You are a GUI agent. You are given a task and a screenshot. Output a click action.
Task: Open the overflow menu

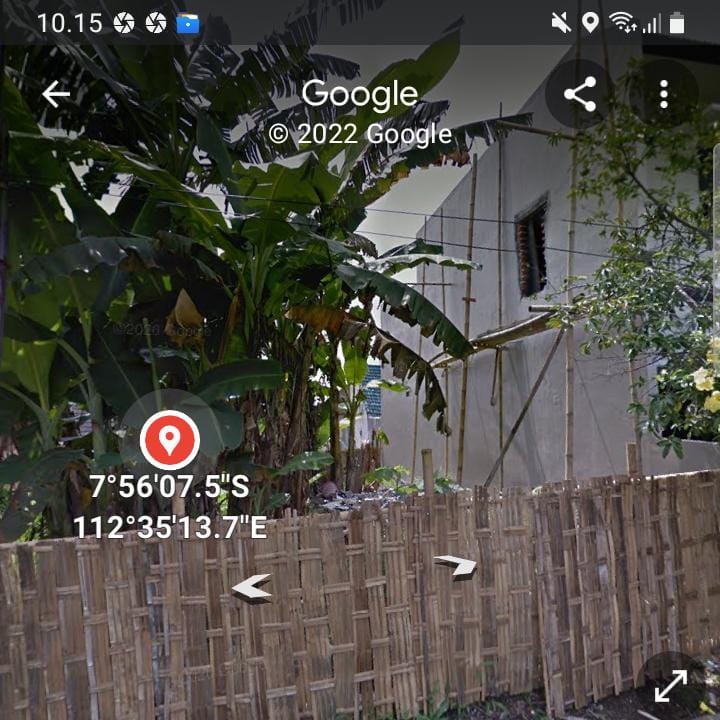click(664, 94)
